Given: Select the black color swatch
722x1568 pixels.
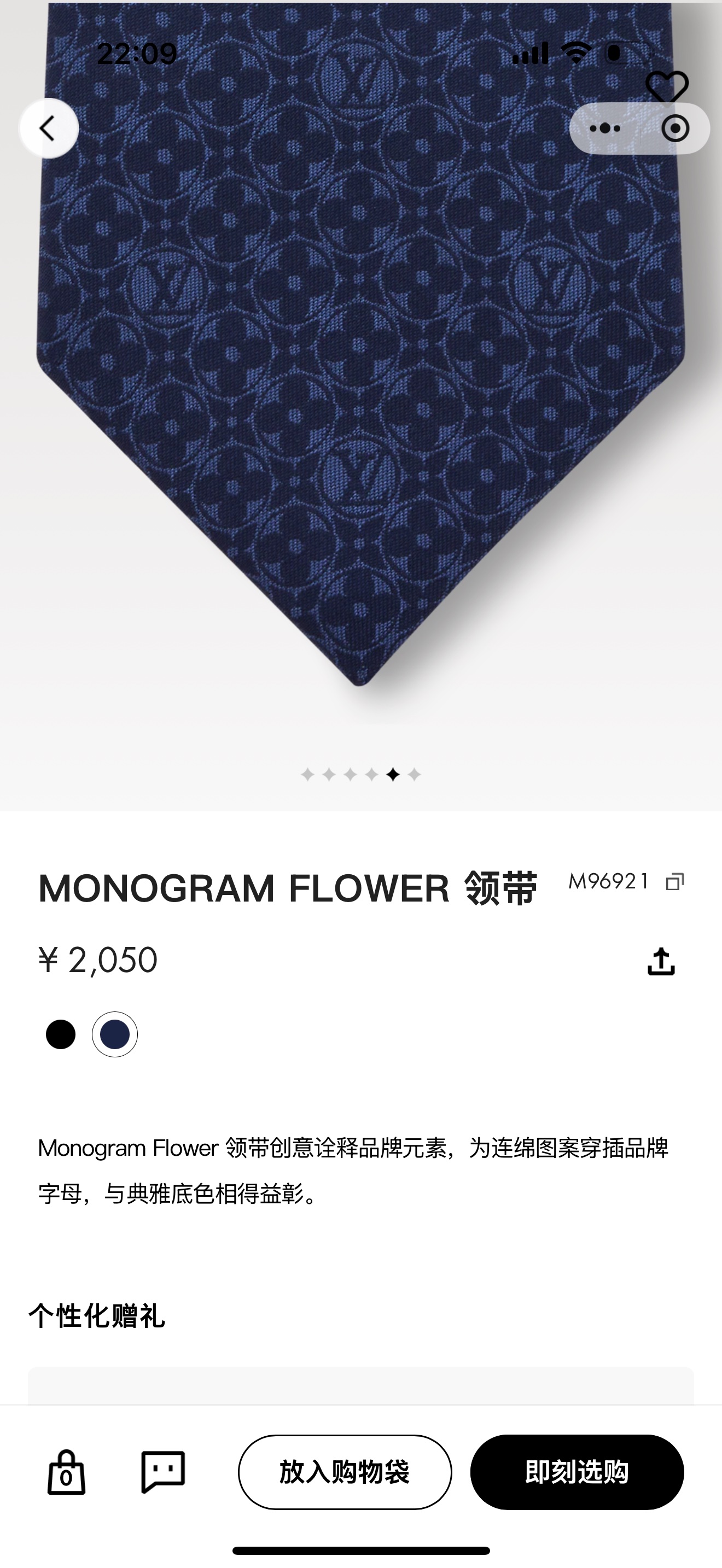Looking at the screenshot, I should click(x=61, y=1034).
